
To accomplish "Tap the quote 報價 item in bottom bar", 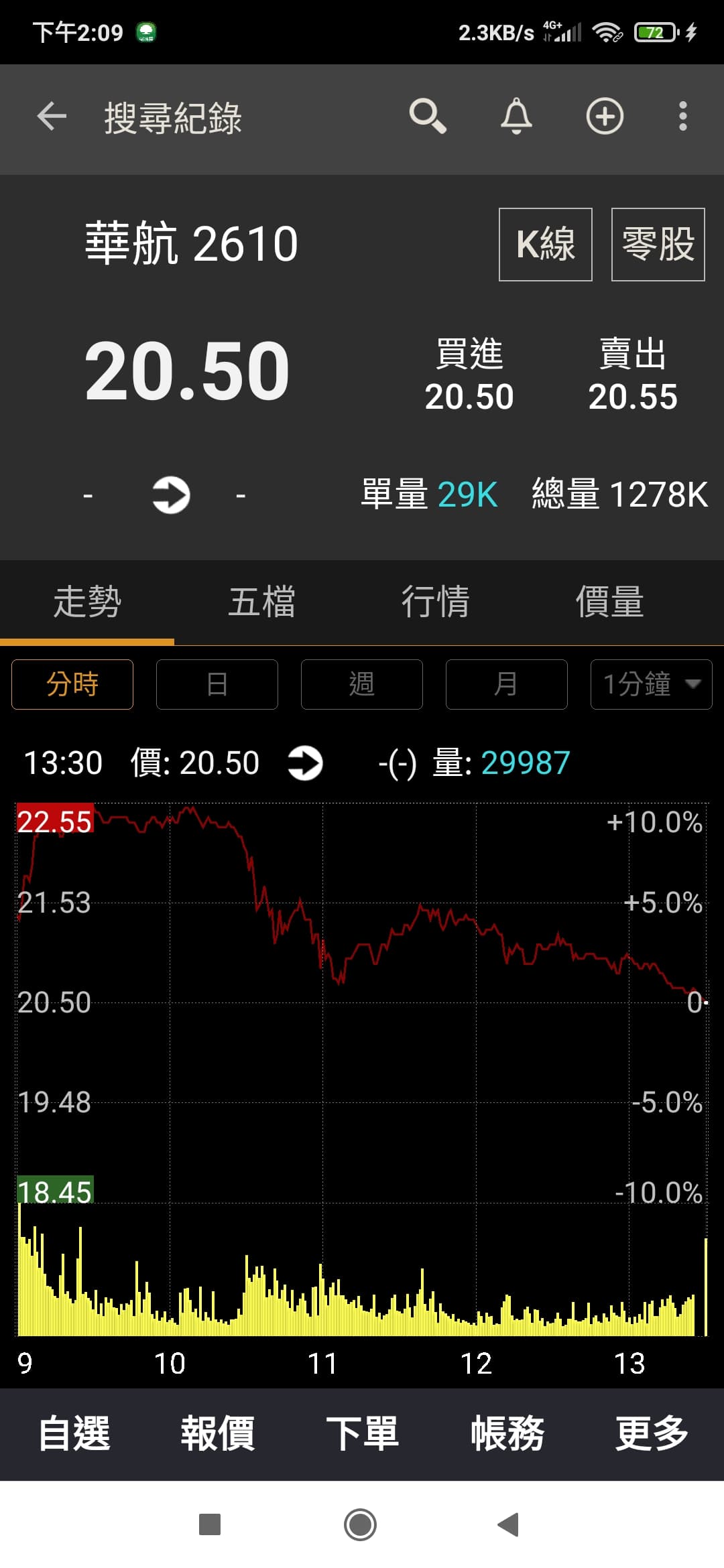I will (217, 1431).
